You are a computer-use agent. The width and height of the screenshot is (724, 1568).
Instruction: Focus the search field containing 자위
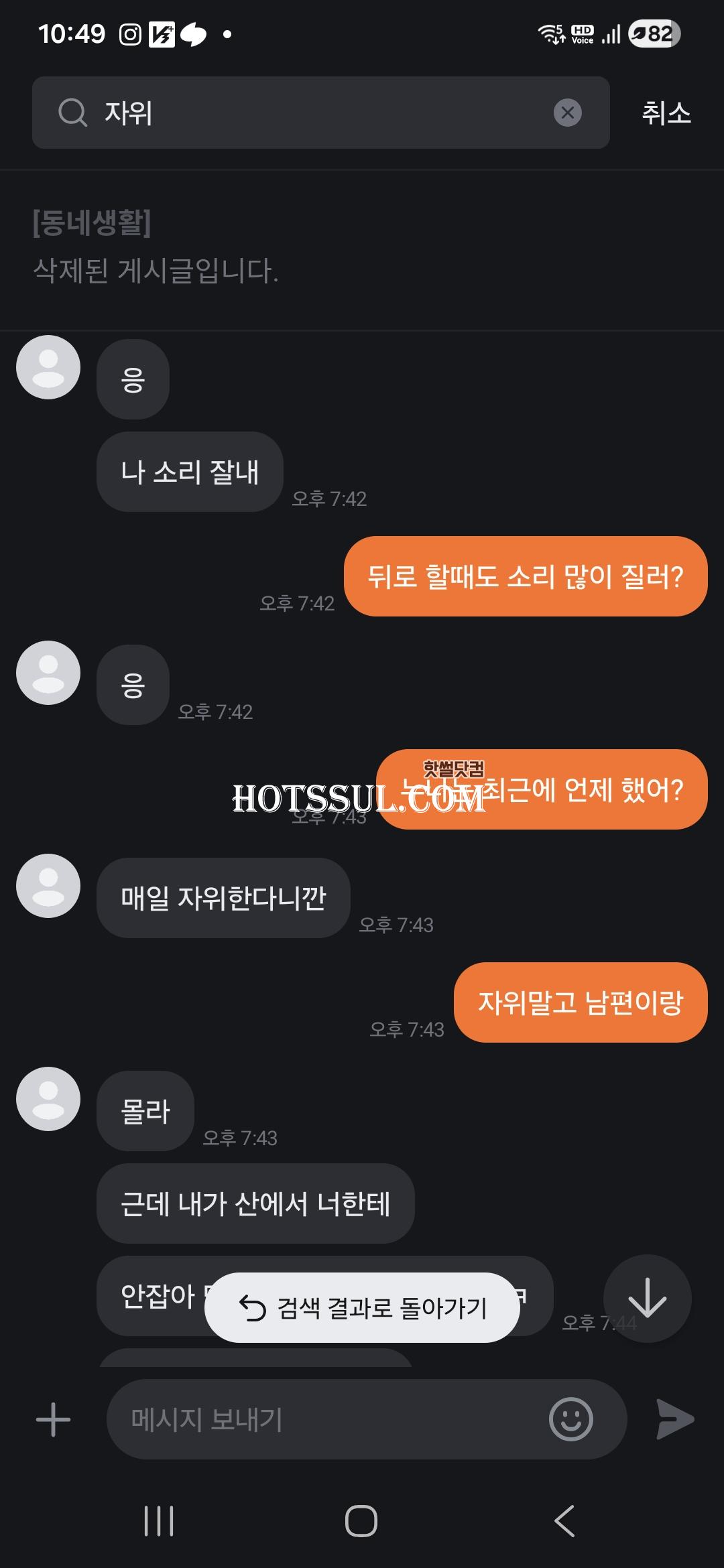322,113
